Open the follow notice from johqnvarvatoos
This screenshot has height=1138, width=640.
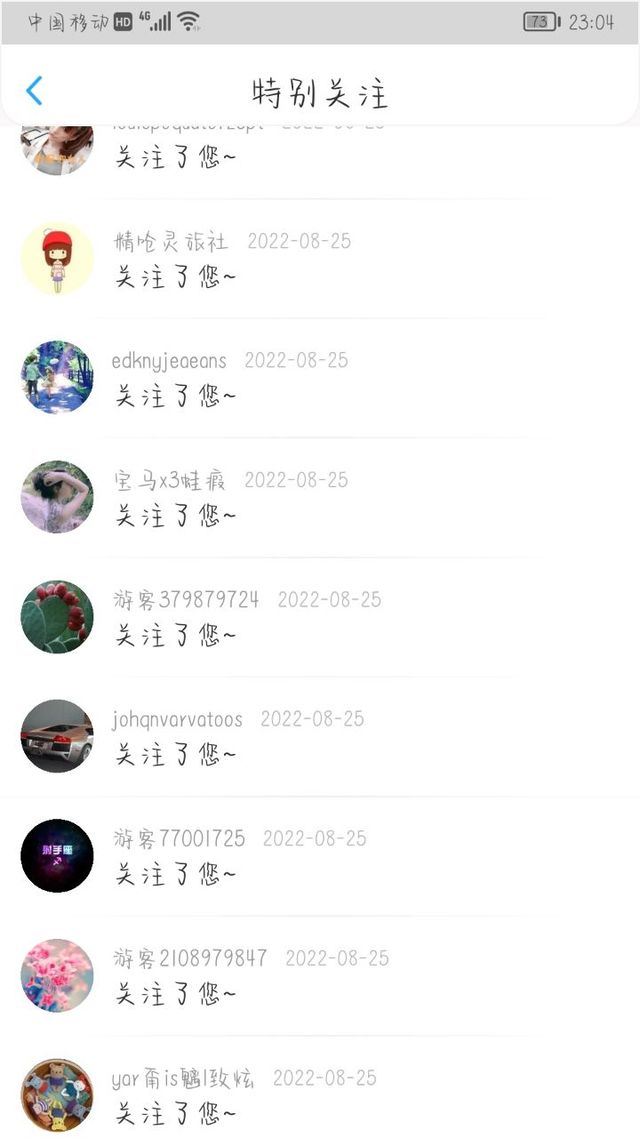[320, 736]
